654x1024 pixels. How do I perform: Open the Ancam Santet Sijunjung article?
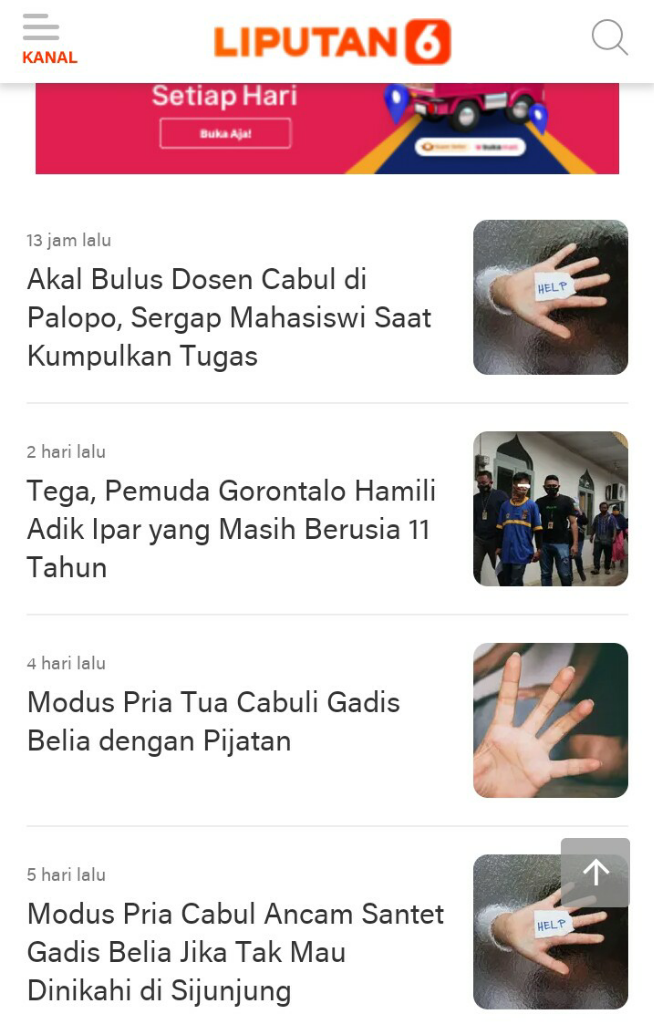(235, 951)
